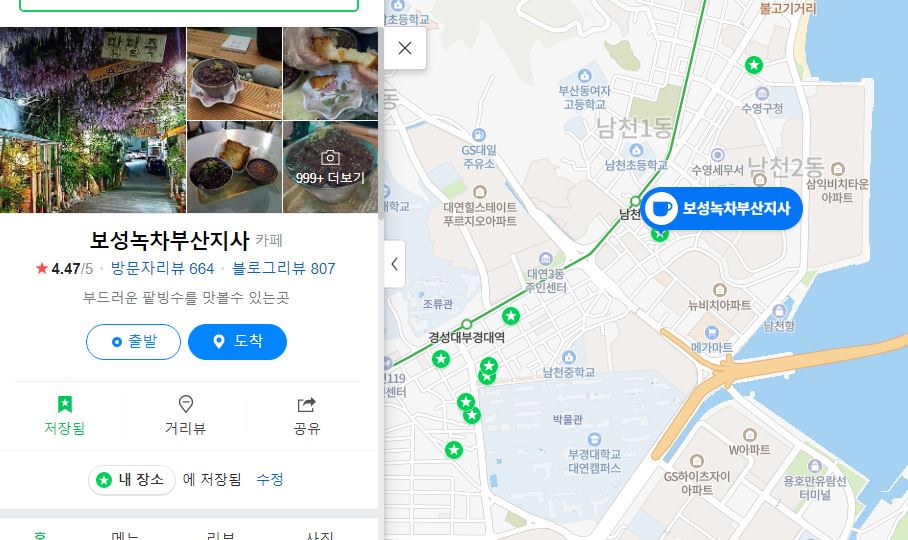Select the 내 장소 list chip

tap(131, 480)
